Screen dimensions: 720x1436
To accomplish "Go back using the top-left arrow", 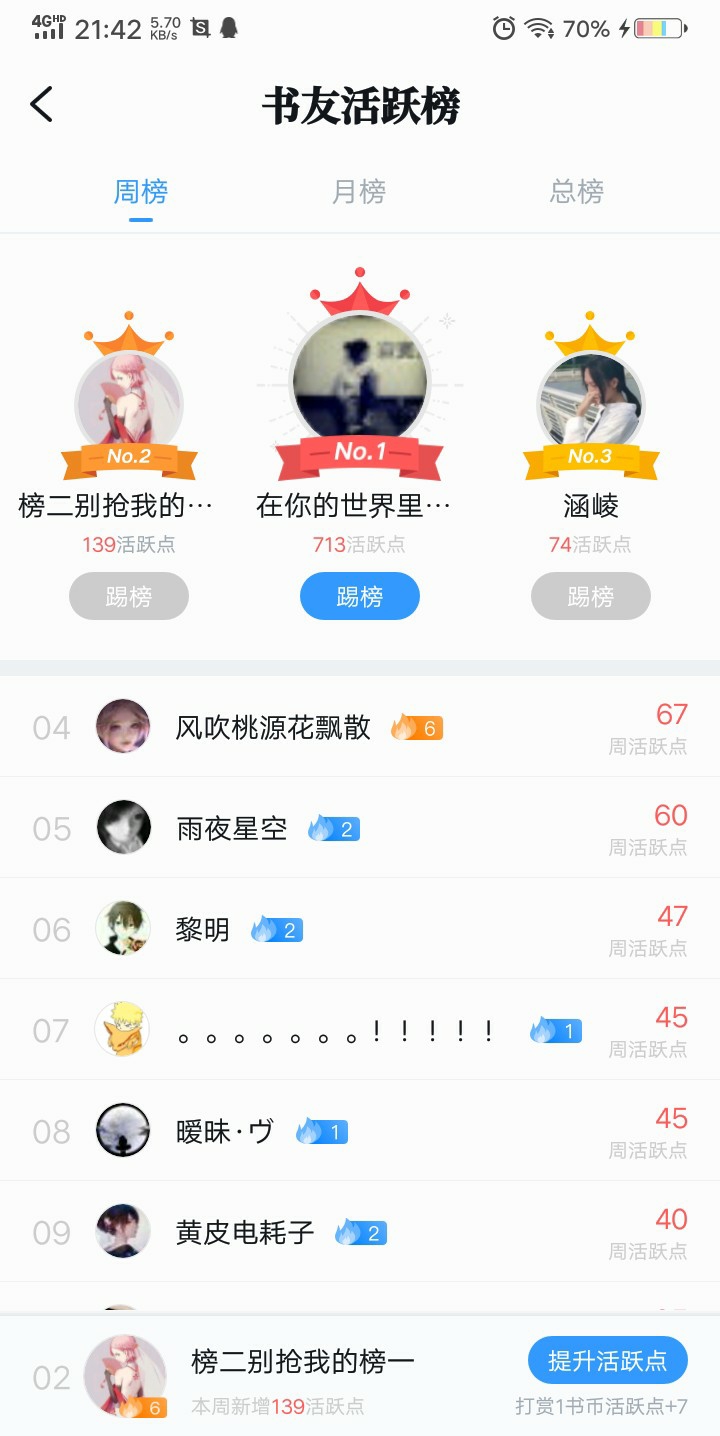I will pyautogui.click(x=41, y=105).
